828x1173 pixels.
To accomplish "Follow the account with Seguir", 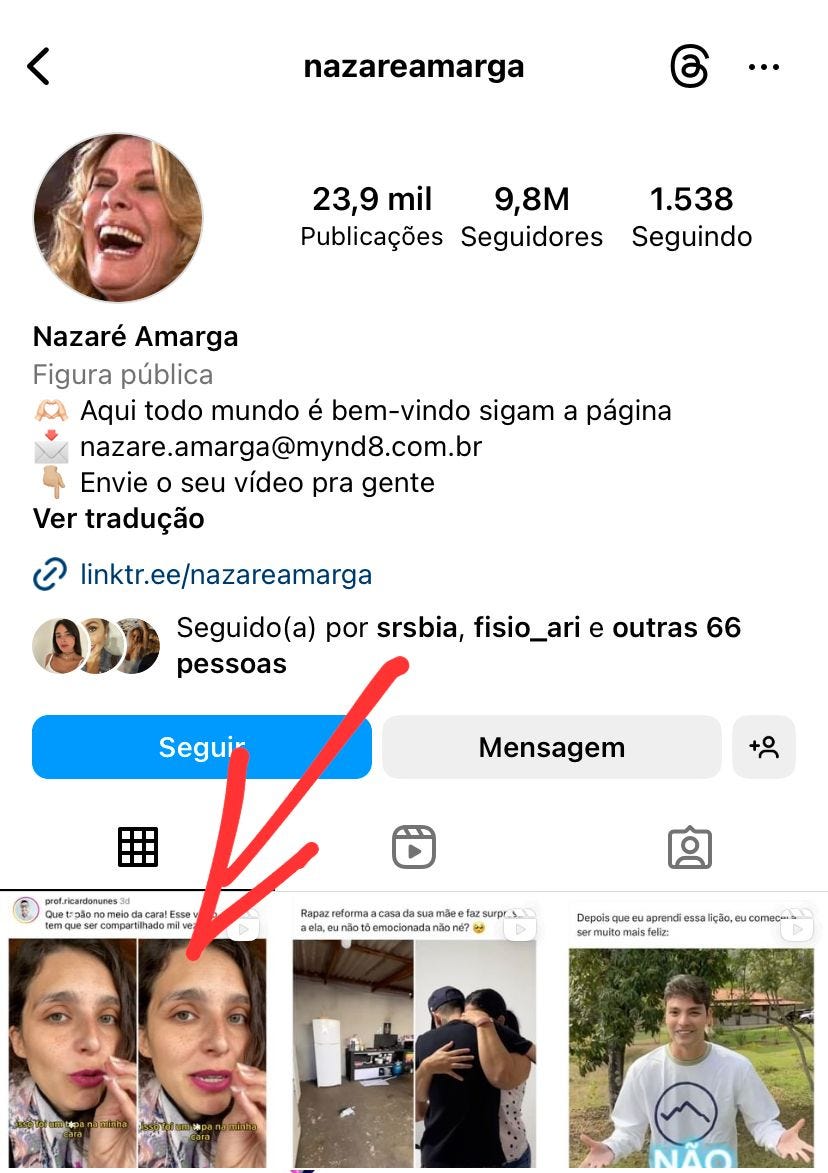I will tap(201, 747).
